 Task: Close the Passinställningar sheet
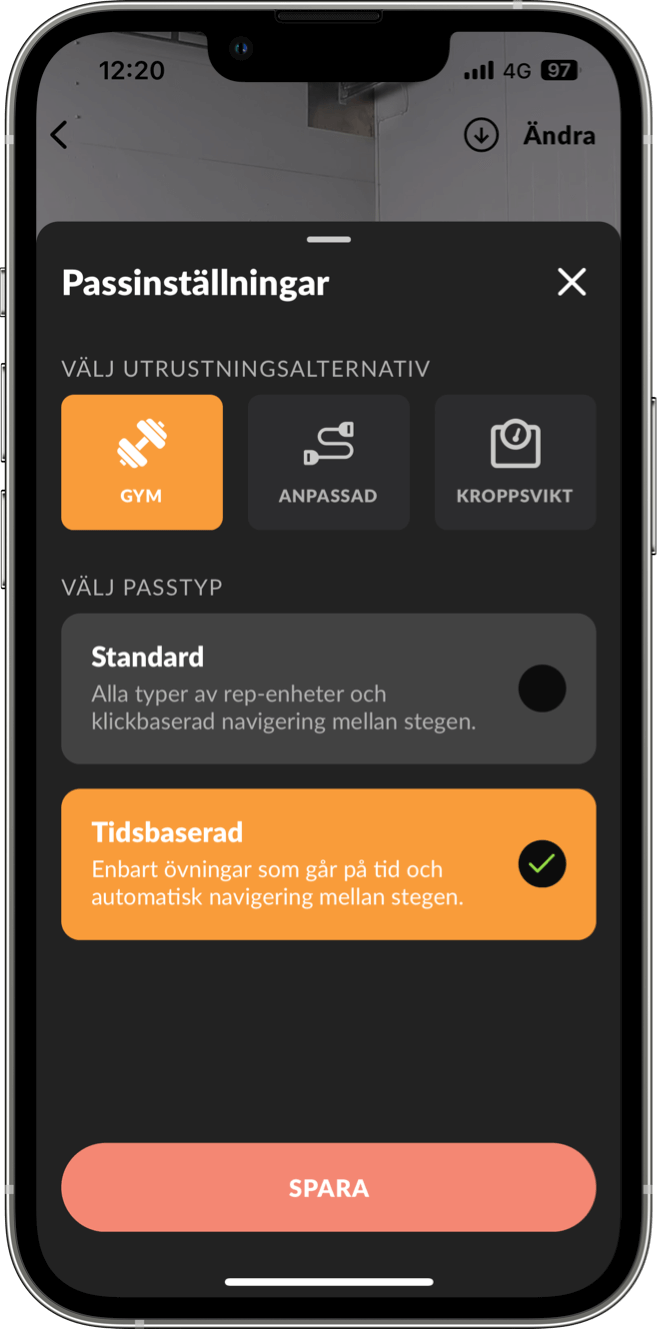coord(572,282)
